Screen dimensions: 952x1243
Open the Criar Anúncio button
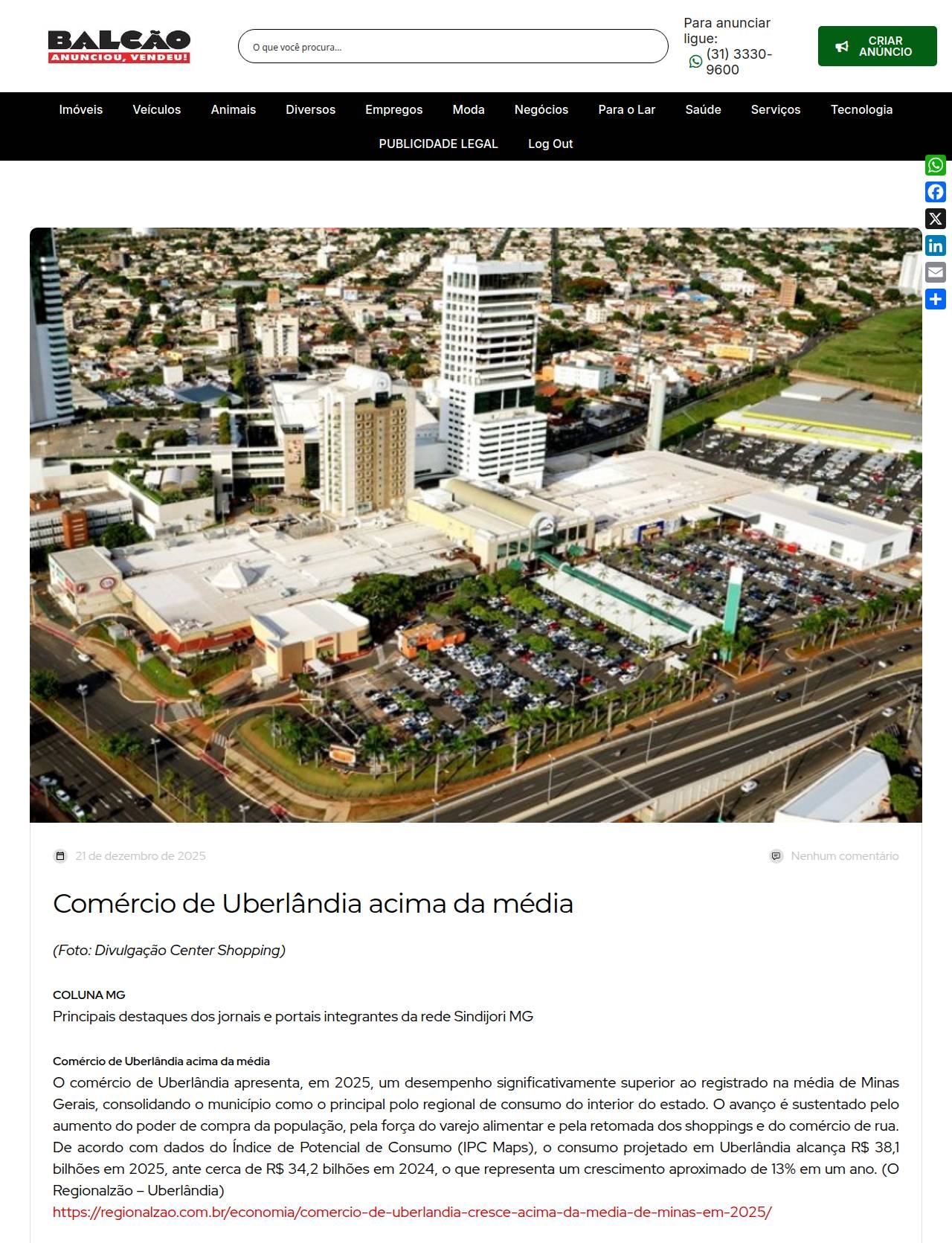877,46
